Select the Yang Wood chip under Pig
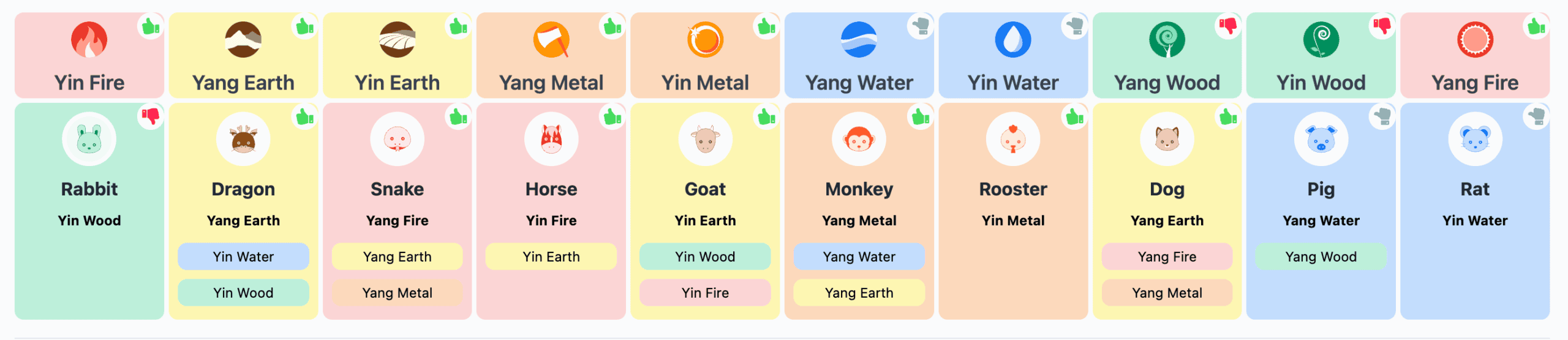This screenshot has width=1568, height=340. (1321, 257)
